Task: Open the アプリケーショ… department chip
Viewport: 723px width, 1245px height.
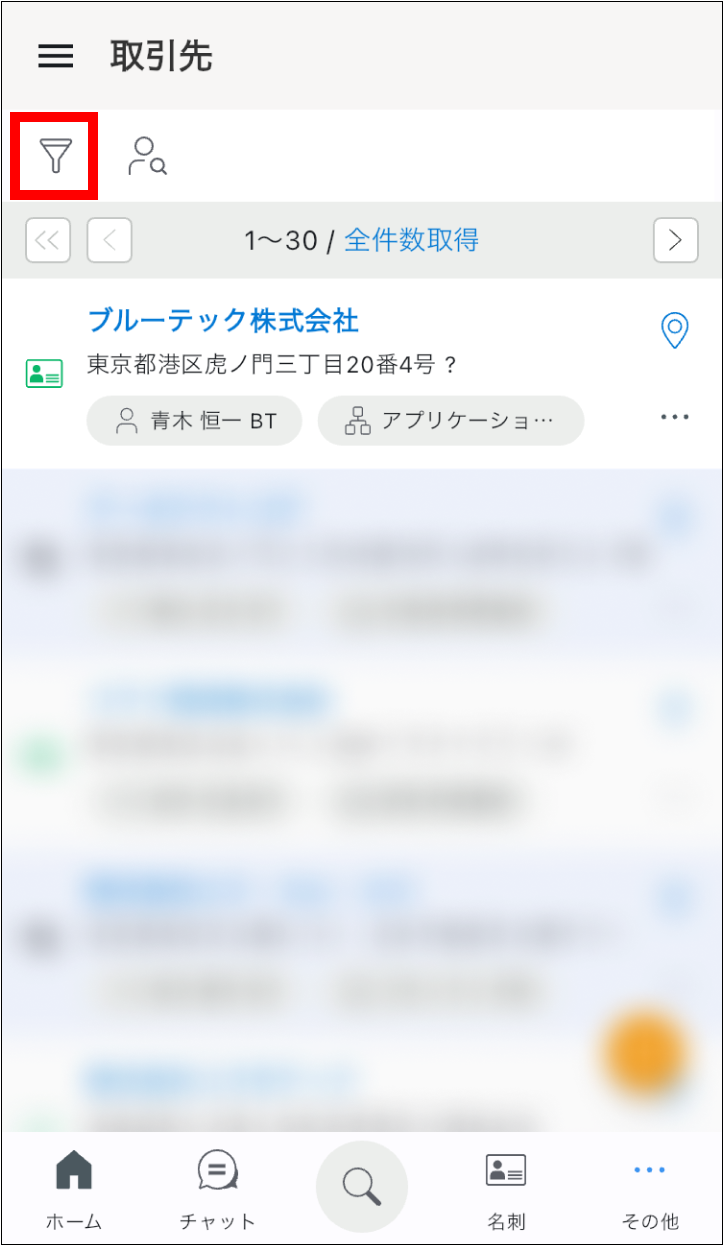Action: click(x=450, y=421)
